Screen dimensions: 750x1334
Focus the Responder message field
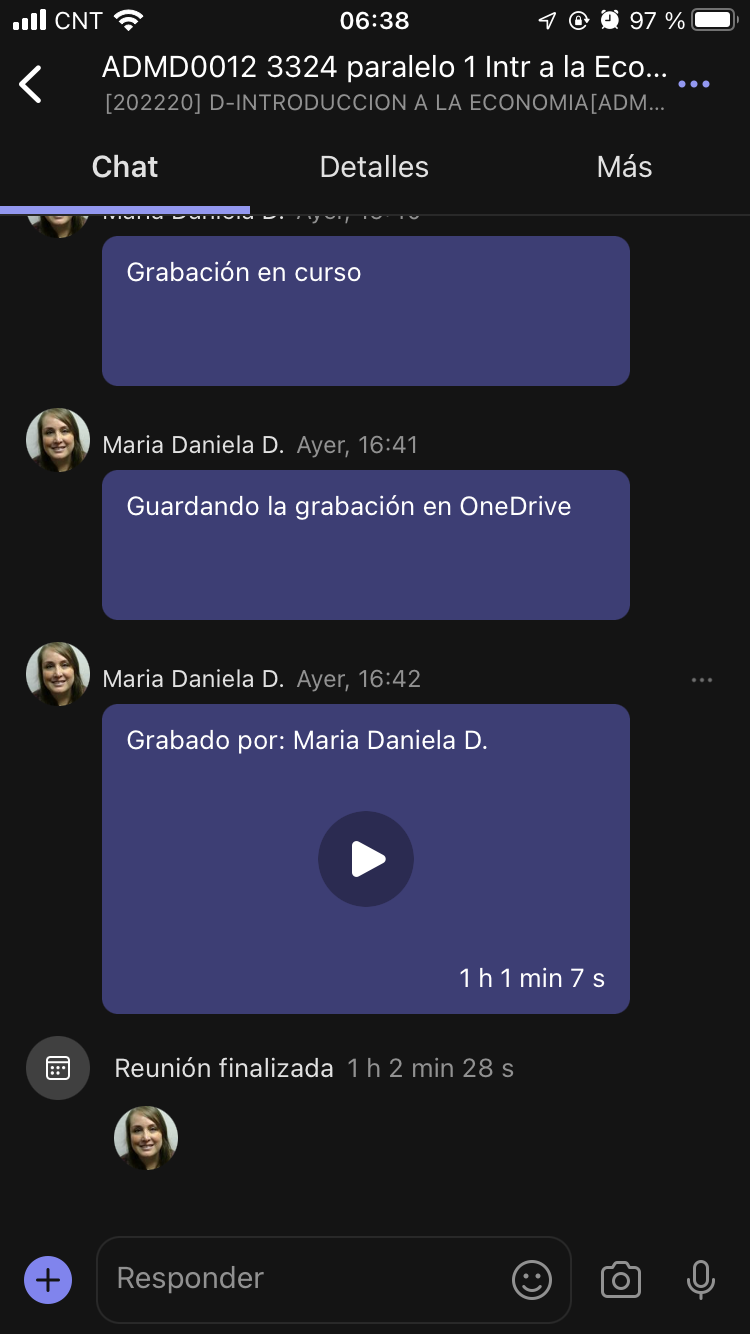click(x=300, y=1279)
